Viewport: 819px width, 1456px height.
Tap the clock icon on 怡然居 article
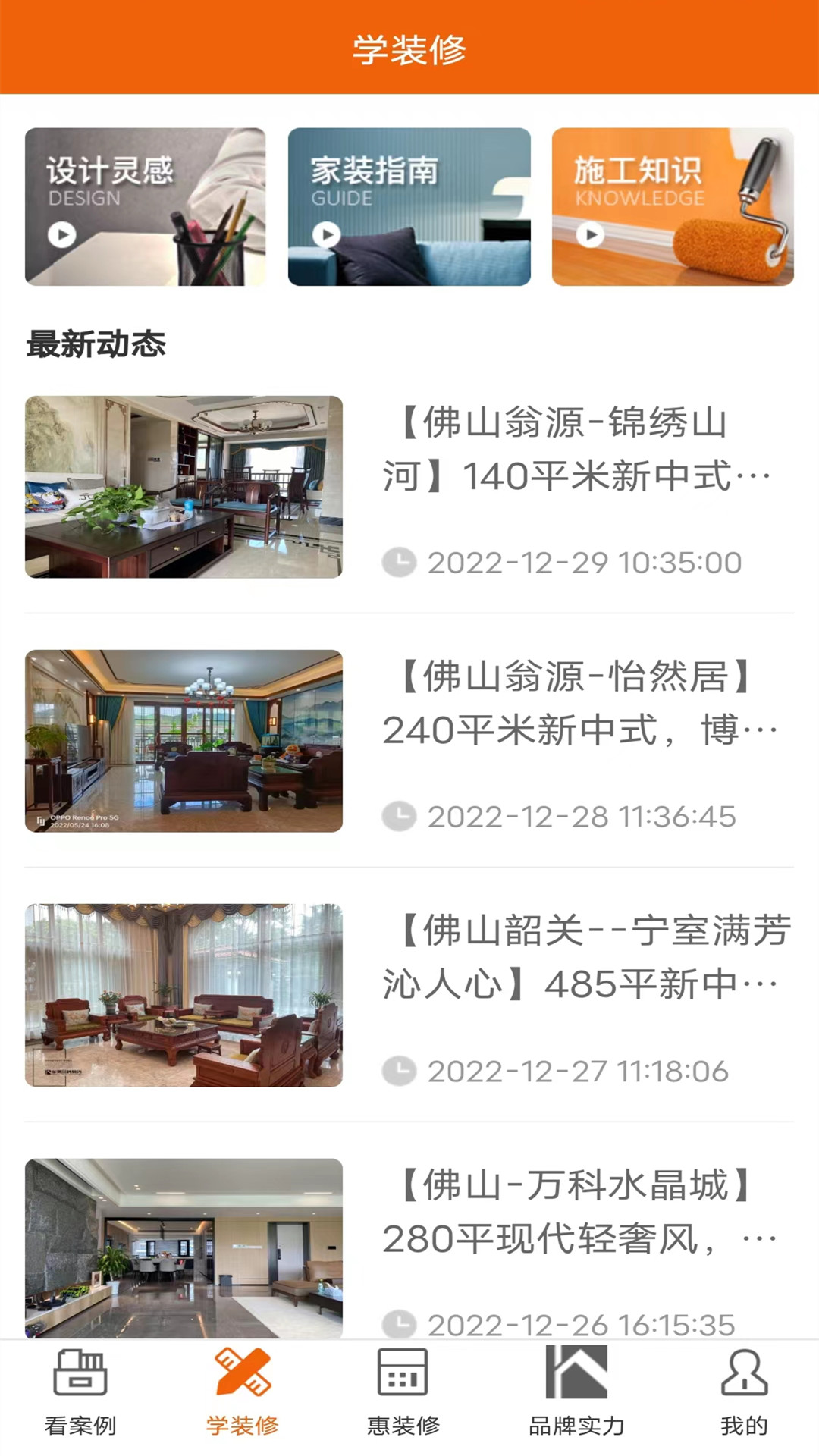400,817
